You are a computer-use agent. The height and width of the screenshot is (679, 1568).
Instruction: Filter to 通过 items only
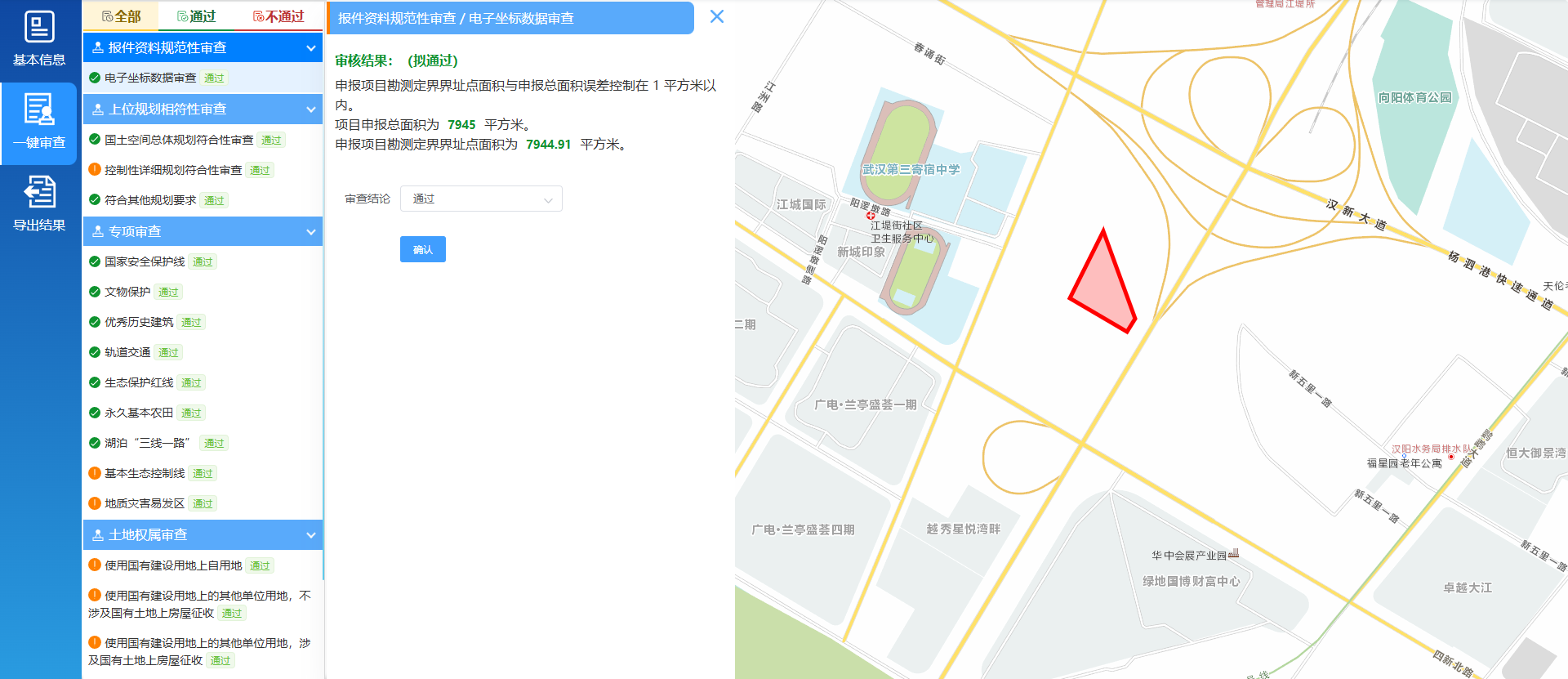[x=197, y=16]
